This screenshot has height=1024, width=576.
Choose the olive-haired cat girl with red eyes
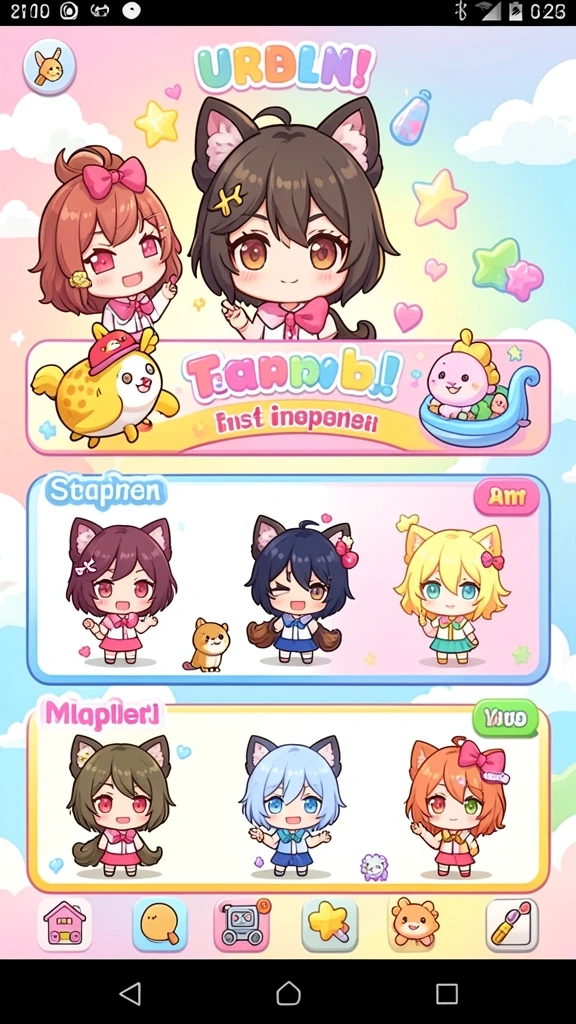tap(118, 807)
